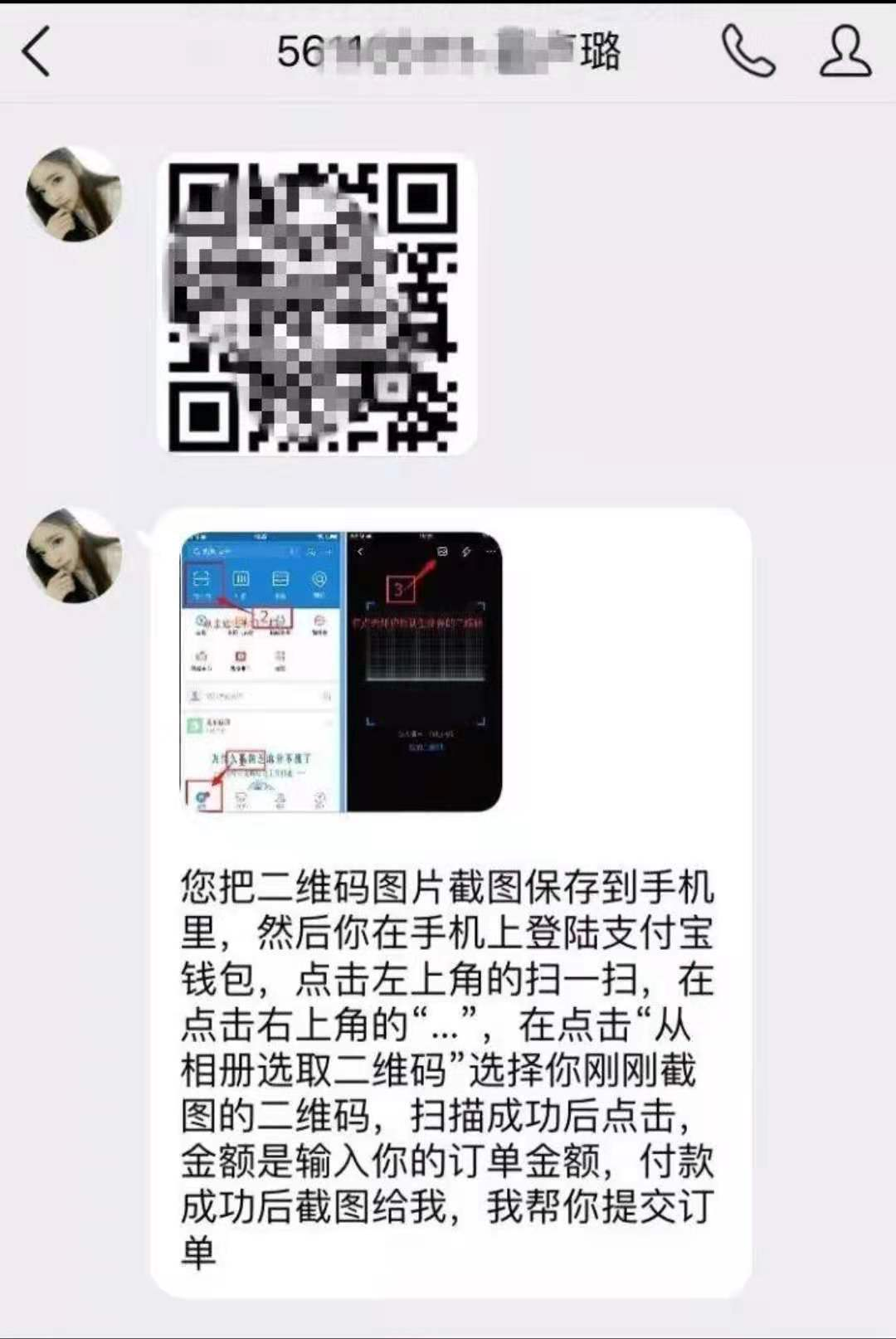Open the QR code image message

point(316,304)
